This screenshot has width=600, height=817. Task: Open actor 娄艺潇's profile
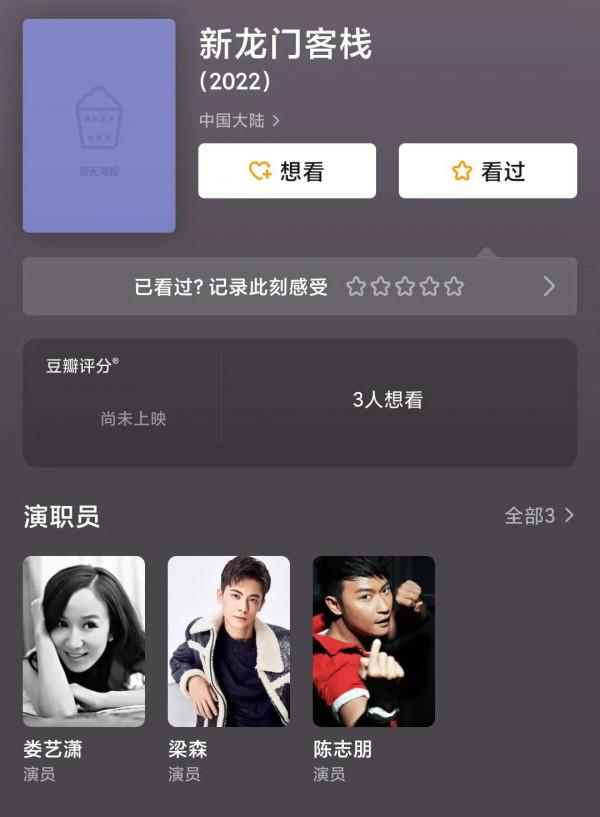[84, 641]
